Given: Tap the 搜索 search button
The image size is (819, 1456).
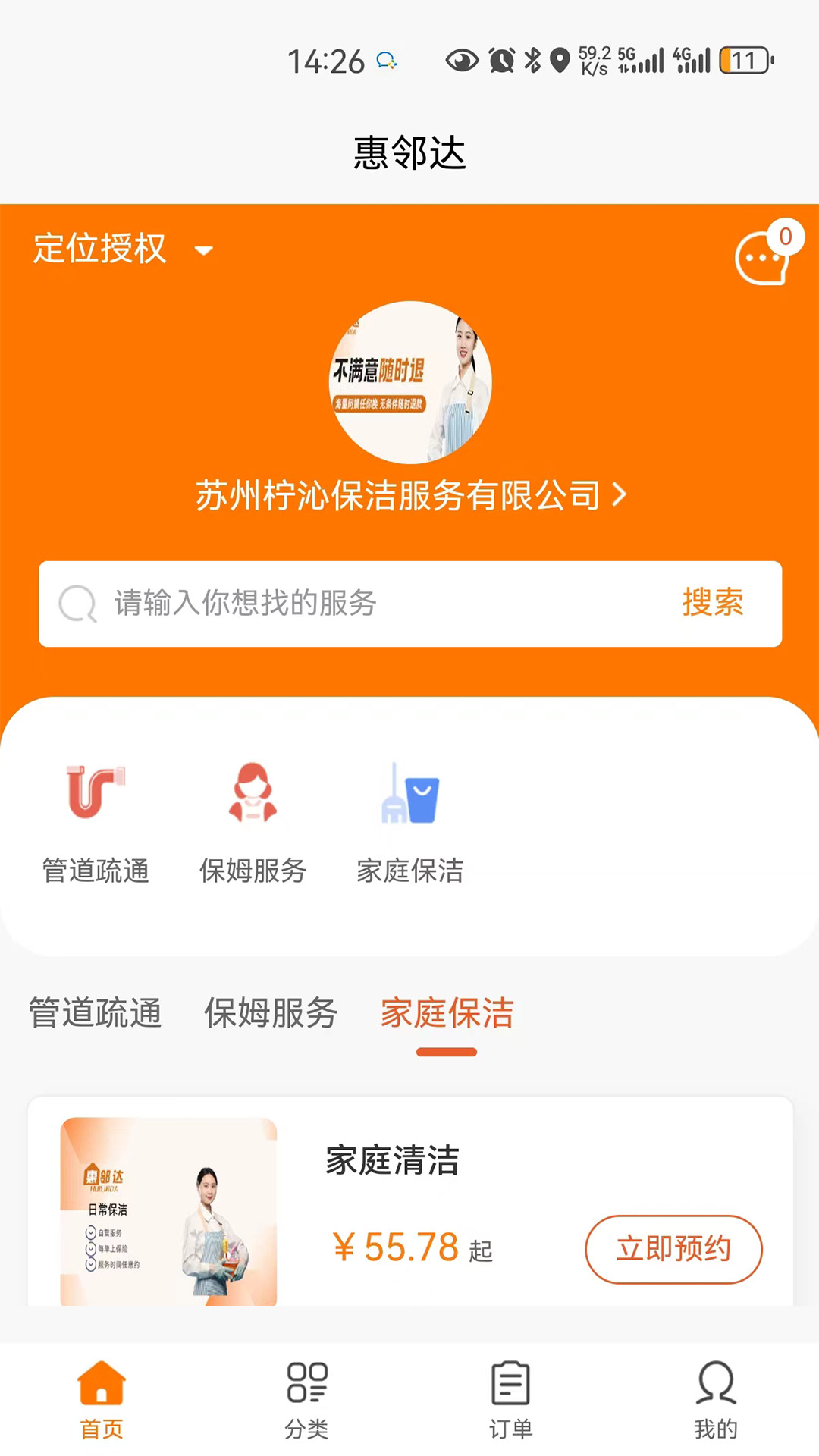Looking at the screenshot, I should coord(712,603).
